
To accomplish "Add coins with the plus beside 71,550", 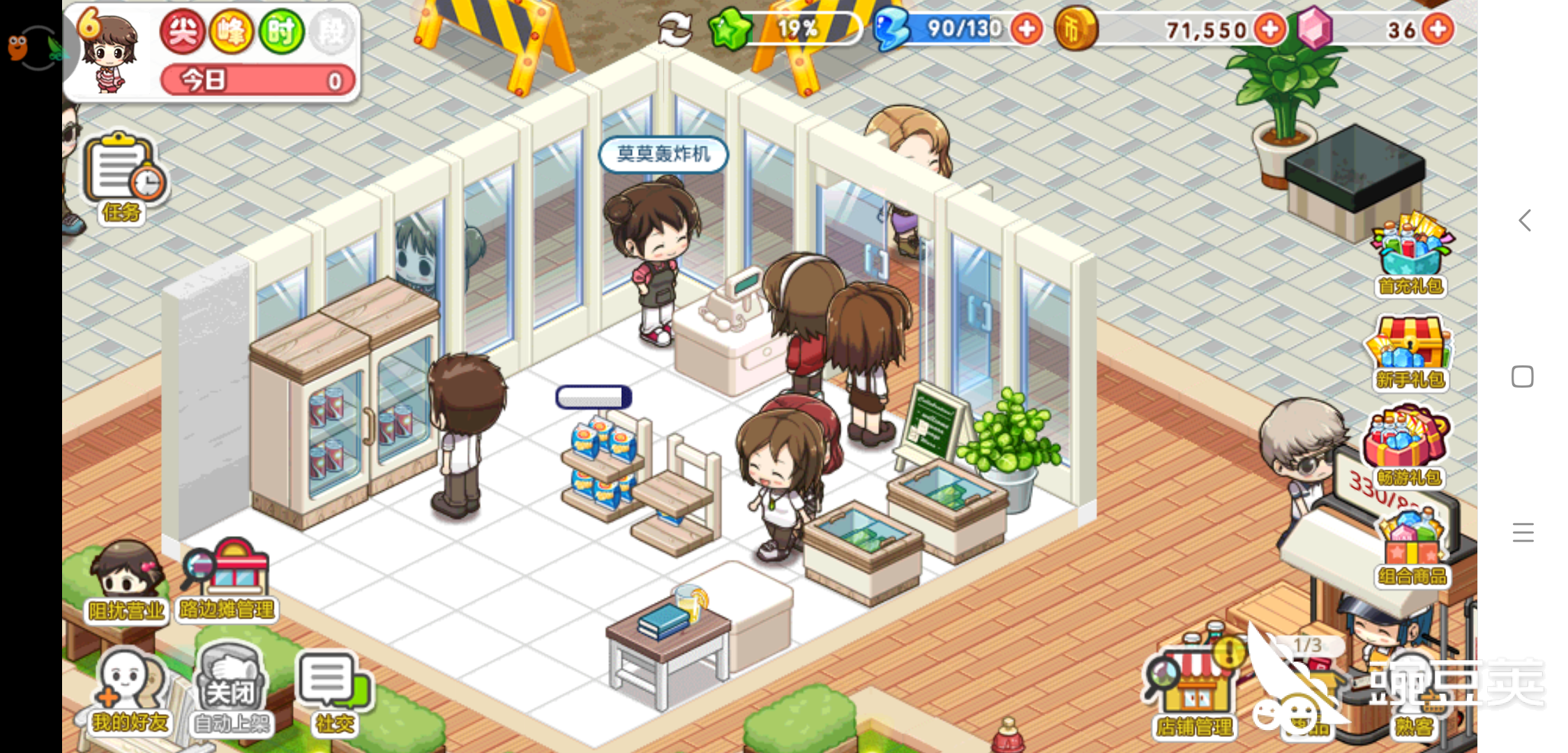I will coord(1269,29).
